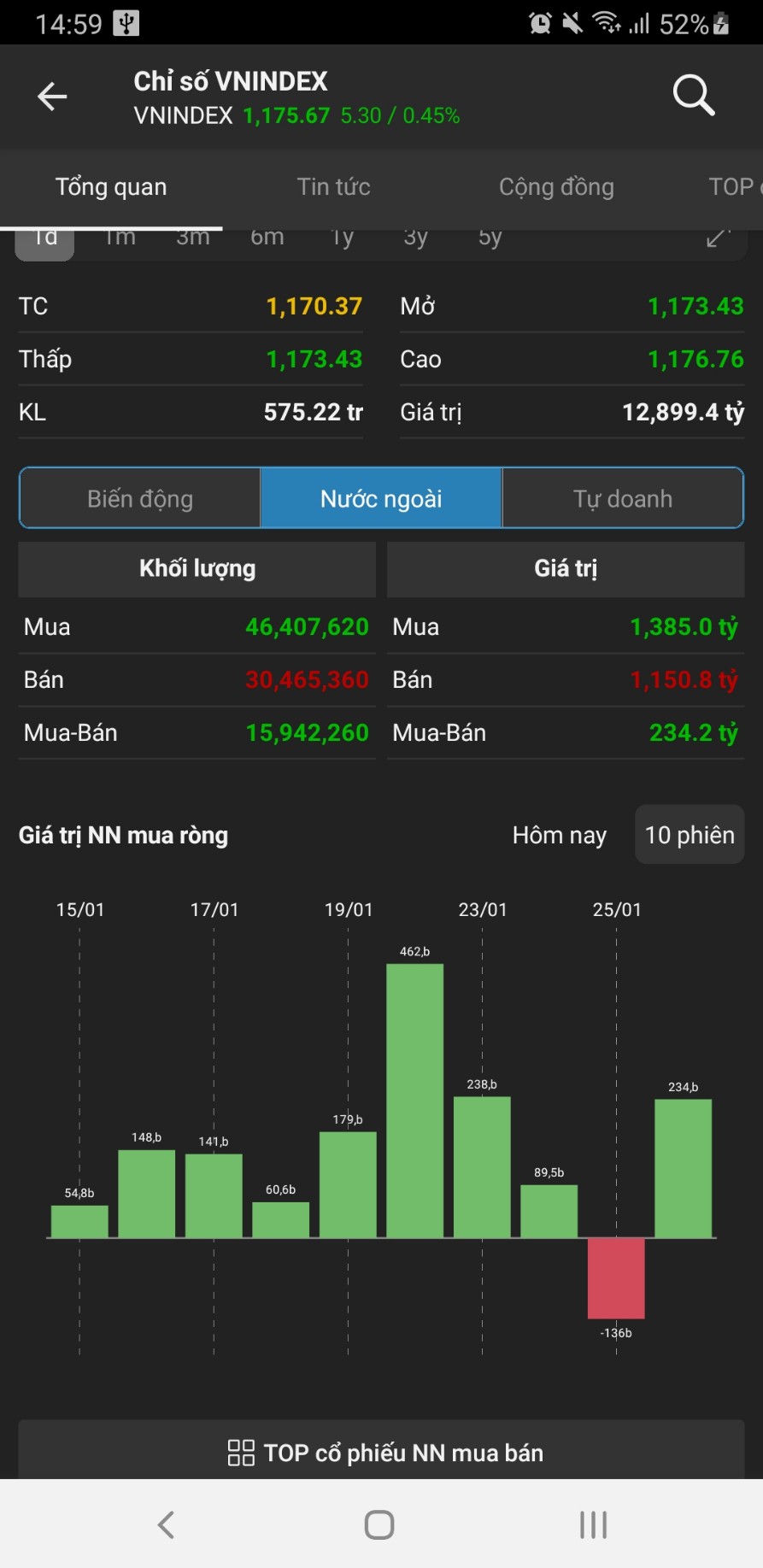Tap the system home button

coord(379,1524)
